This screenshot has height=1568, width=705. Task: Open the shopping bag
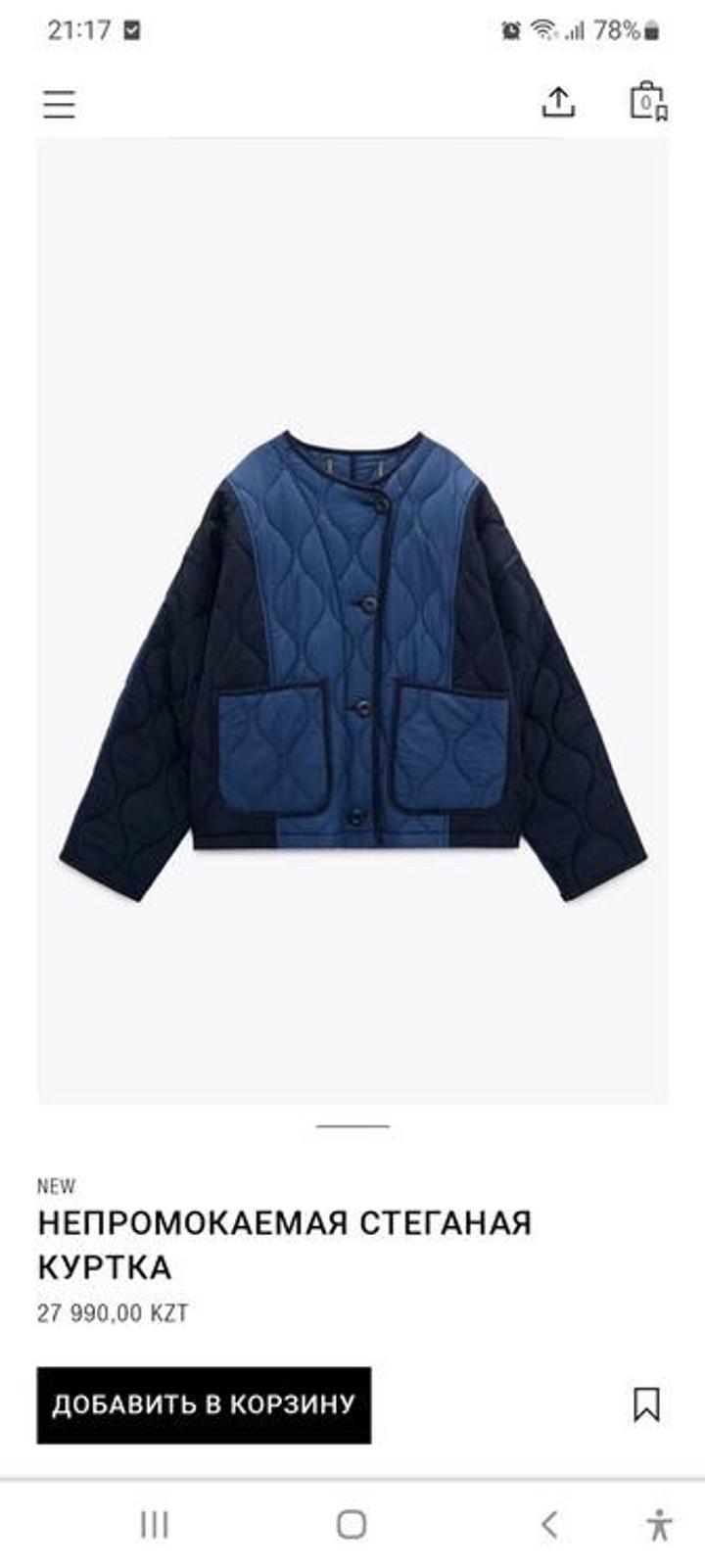647,101
